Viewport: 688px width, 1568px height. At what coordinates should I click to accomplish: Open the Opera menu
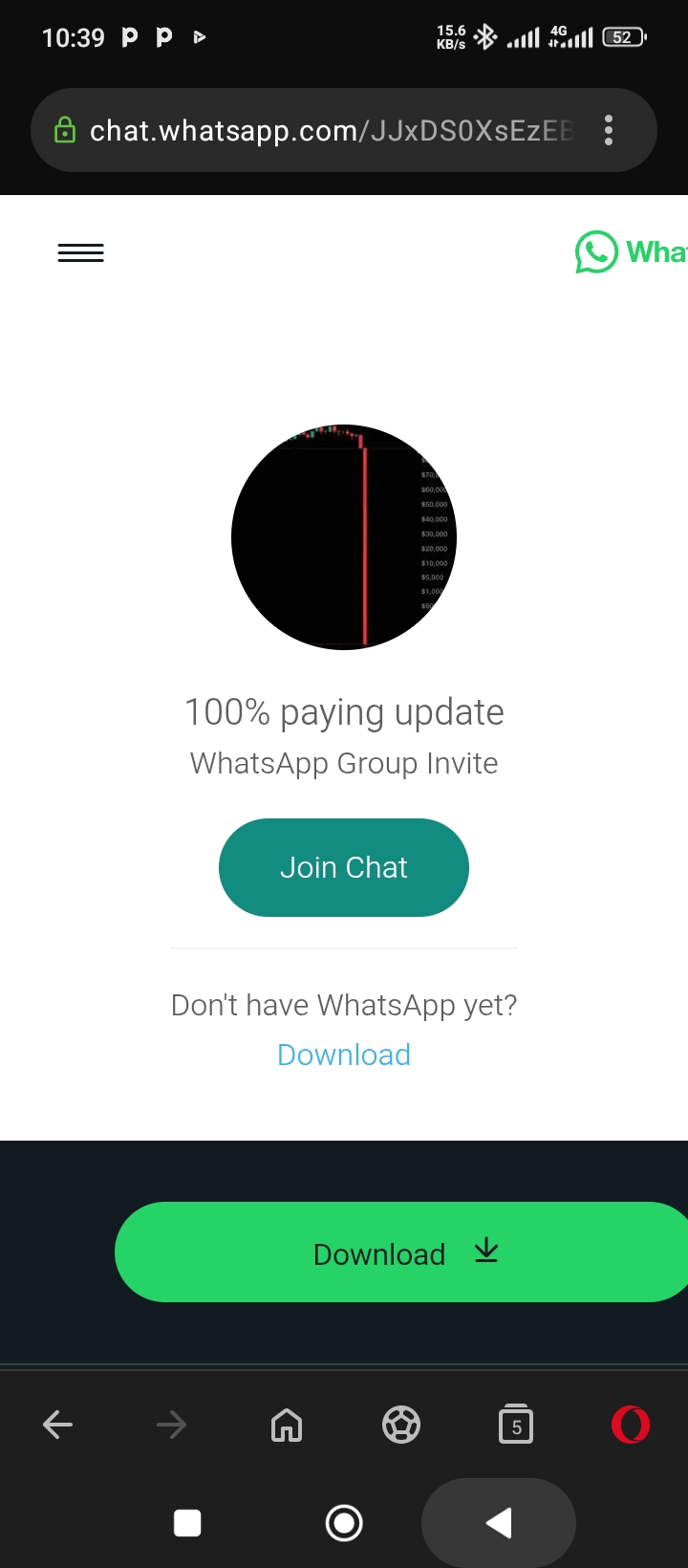pos(631,1425)
